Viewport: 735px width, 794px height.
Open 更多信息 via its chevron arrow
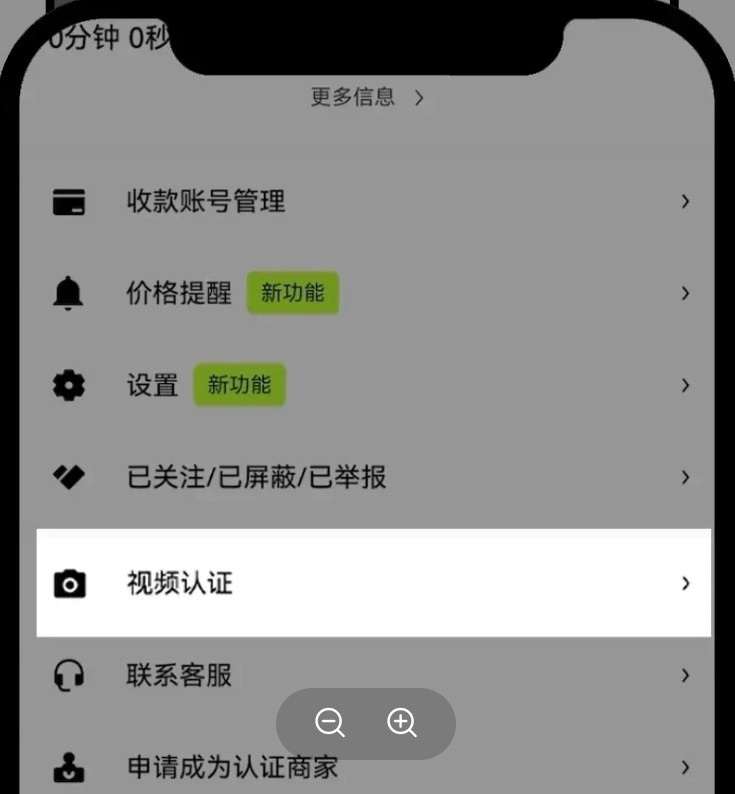(418, 98)
